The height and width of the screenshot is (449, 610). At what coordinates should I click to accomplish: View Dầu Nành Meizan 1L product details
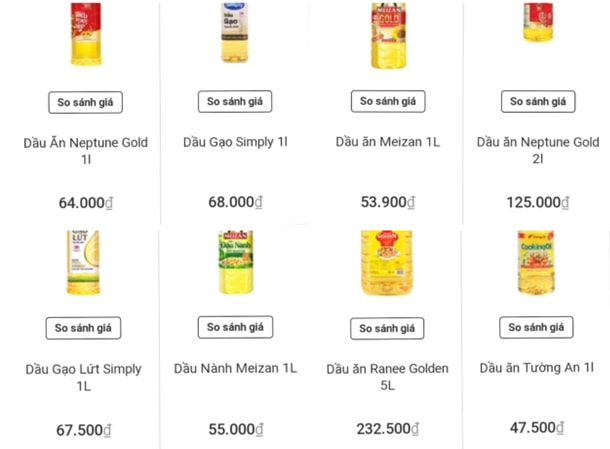[x=235, y=368]
